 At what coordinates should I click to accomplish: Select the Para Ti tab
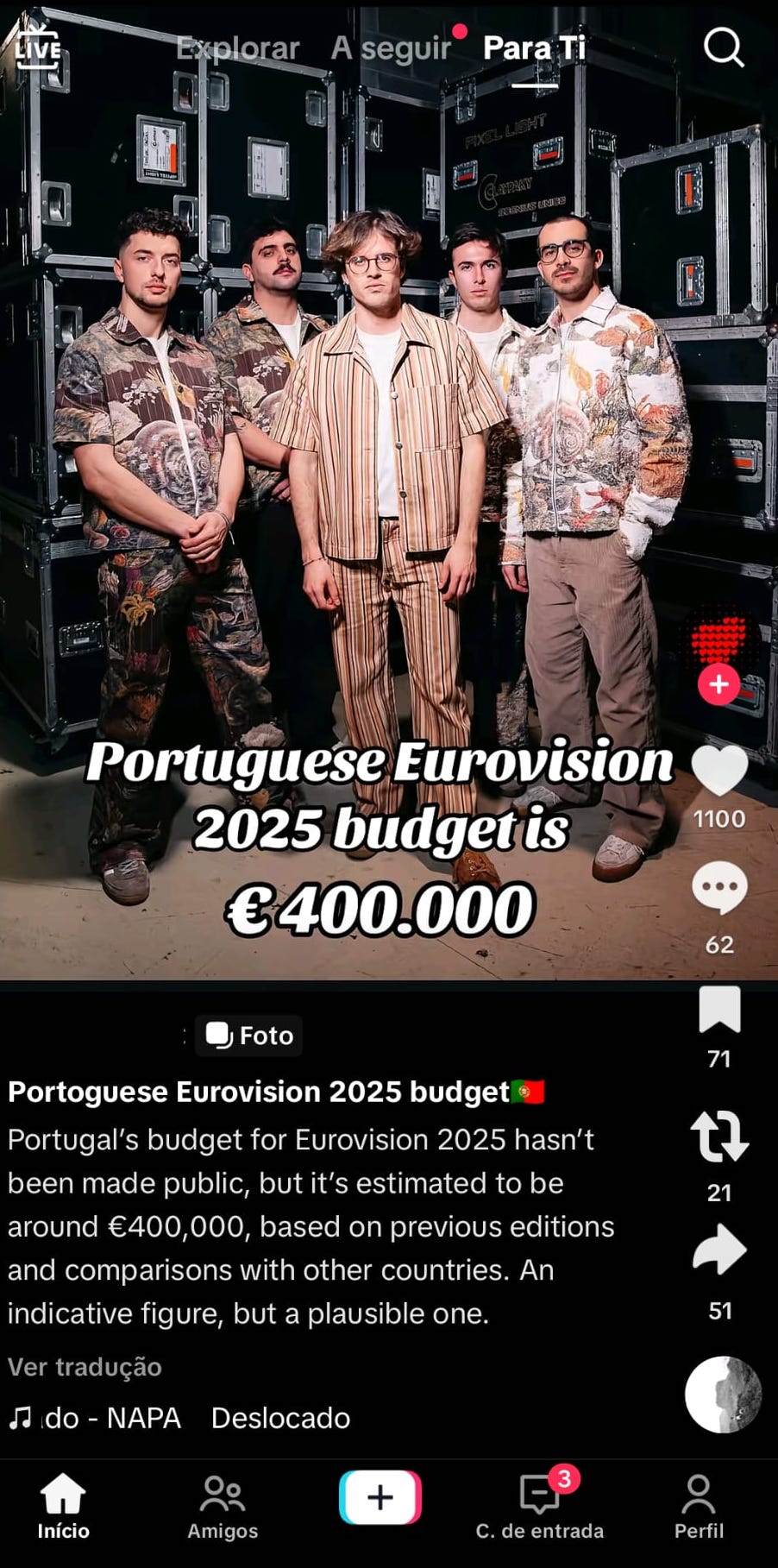click(x=535, y=48)
